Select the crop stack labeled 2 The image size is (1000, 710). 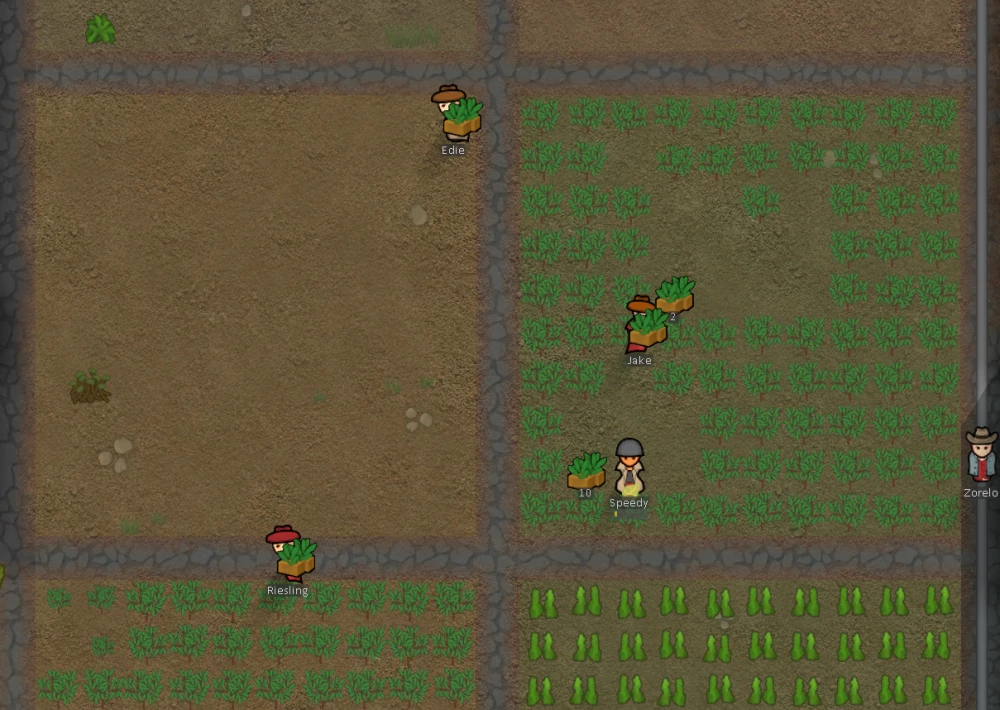(x=676, y=295)
